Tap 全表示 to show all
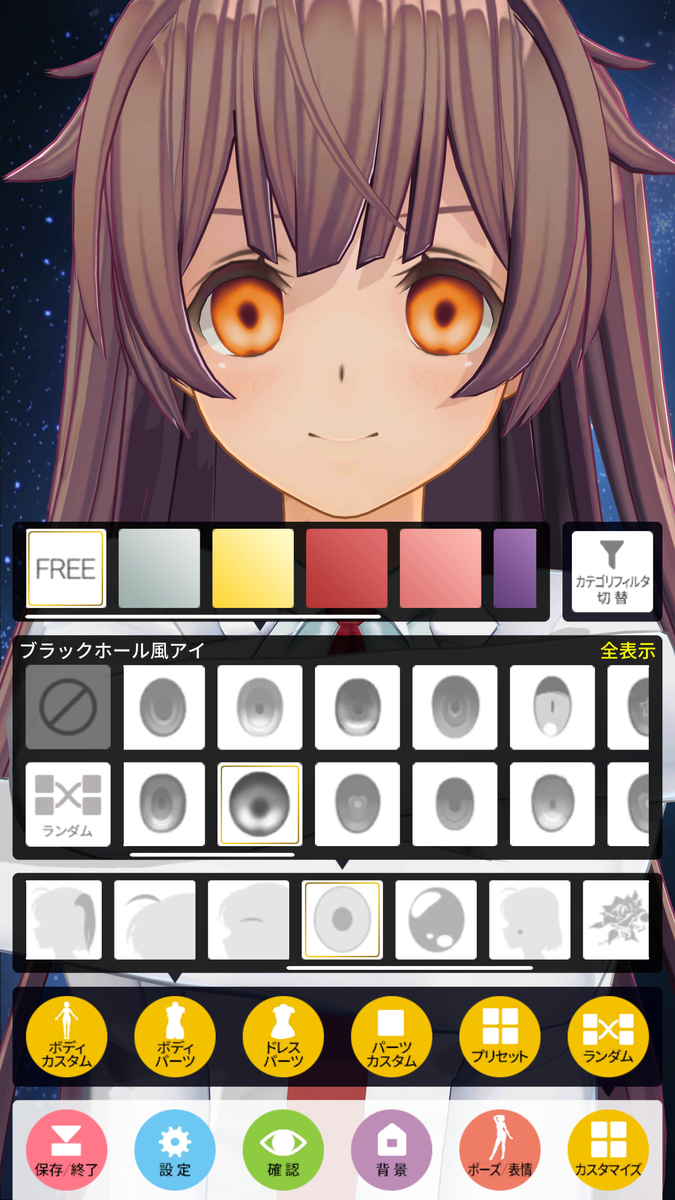The width and height of the screenshot is (675, 1200). 627,651
